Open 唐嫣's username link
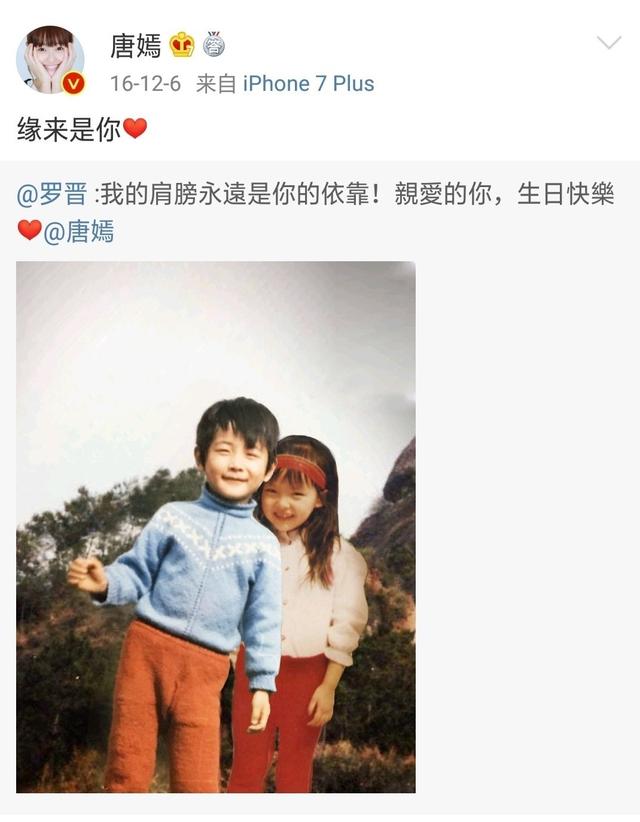 [134, 44]
